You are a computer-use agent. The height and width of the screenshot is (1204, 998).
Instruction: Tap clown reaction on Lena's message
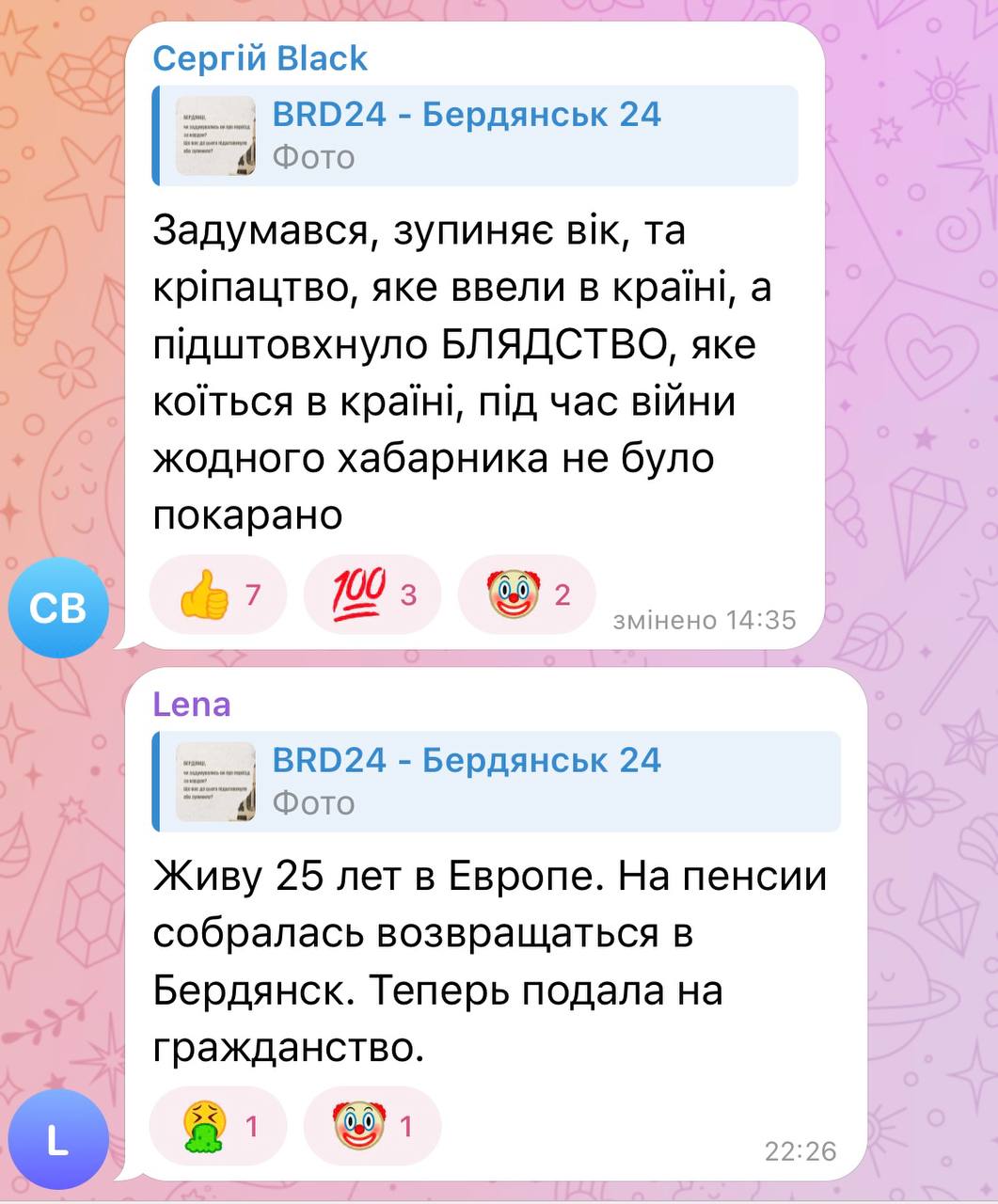click(x=372, y=1126)
